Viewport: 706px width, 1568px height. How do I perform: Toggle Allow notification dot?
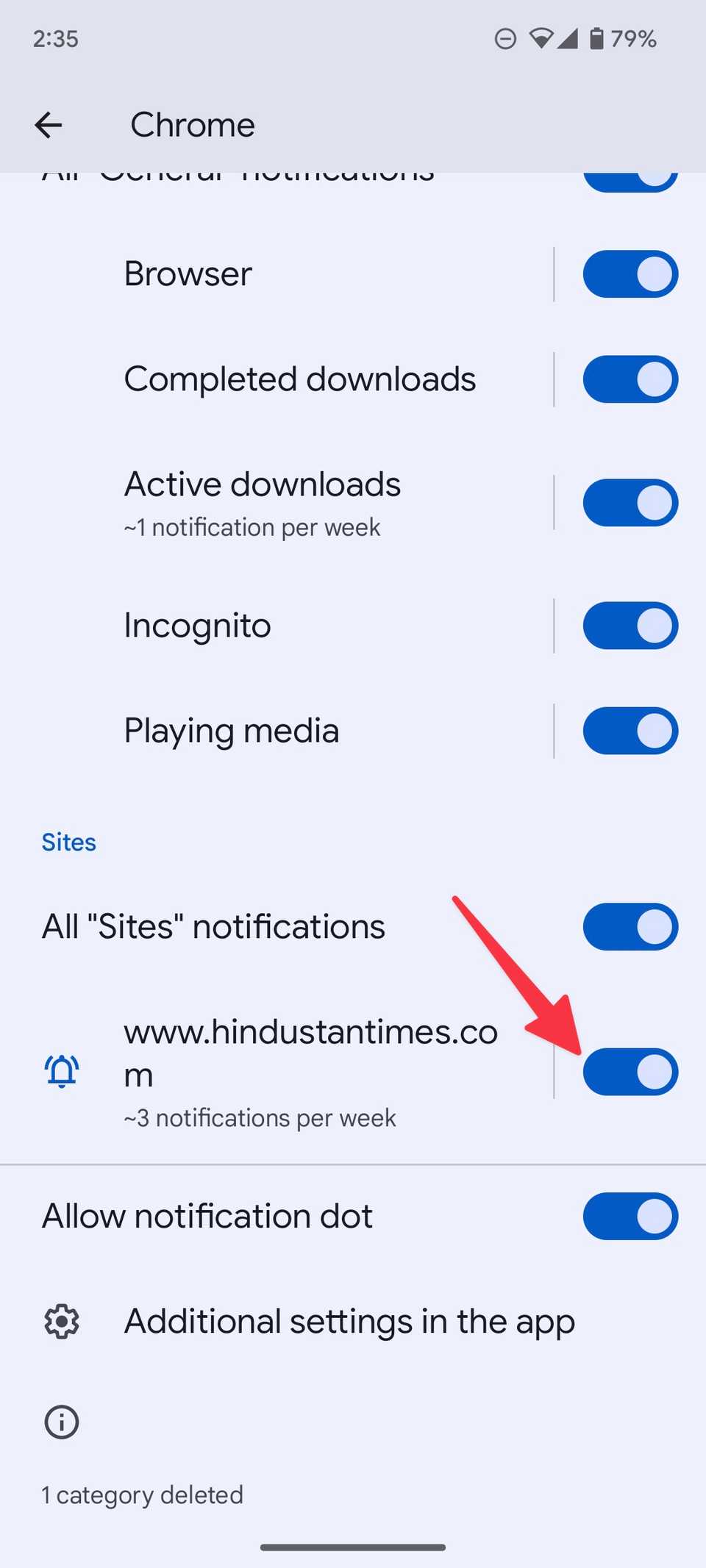tap(630, 1216)
